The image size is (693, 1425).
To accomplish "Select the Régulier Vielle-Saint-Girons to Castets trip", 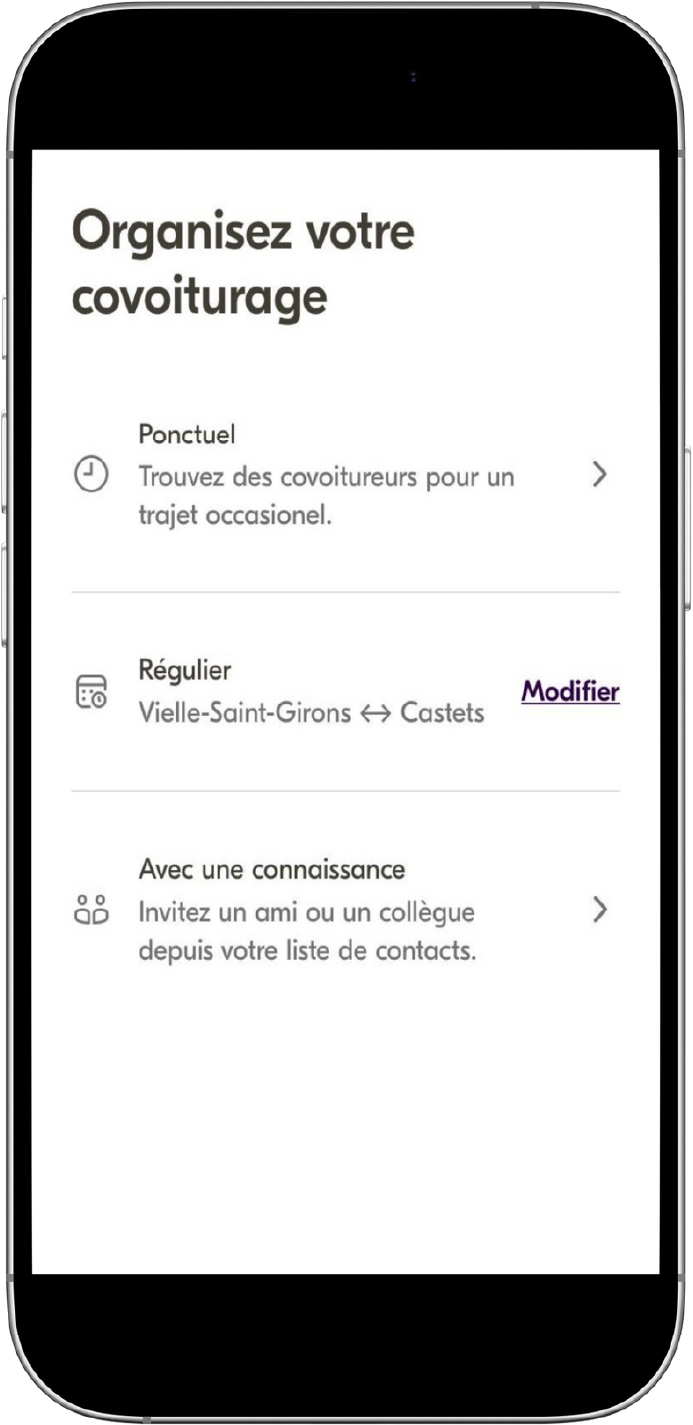I will (x=310, y=692).
